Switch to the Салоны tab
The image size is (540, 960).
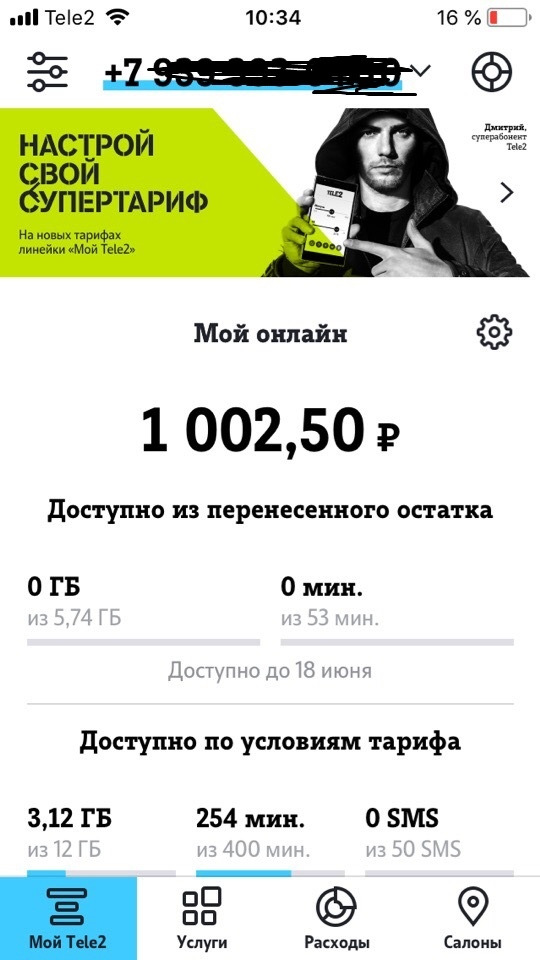(473, 918)
